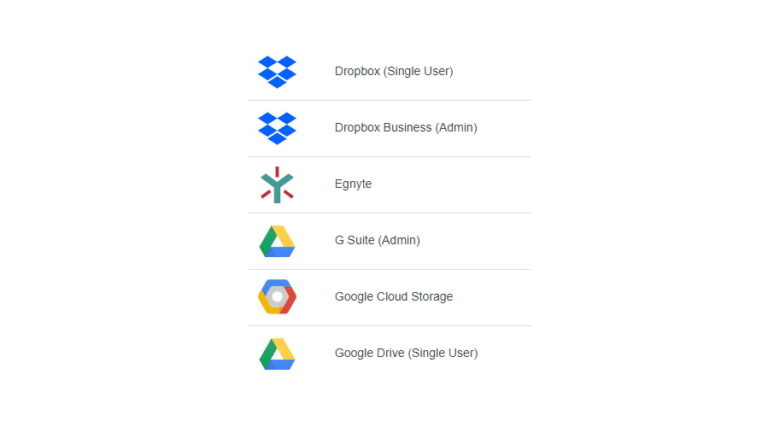Choose Google Drive (Single User)
This screenshot has width=768, height=427.
(405, 353)
